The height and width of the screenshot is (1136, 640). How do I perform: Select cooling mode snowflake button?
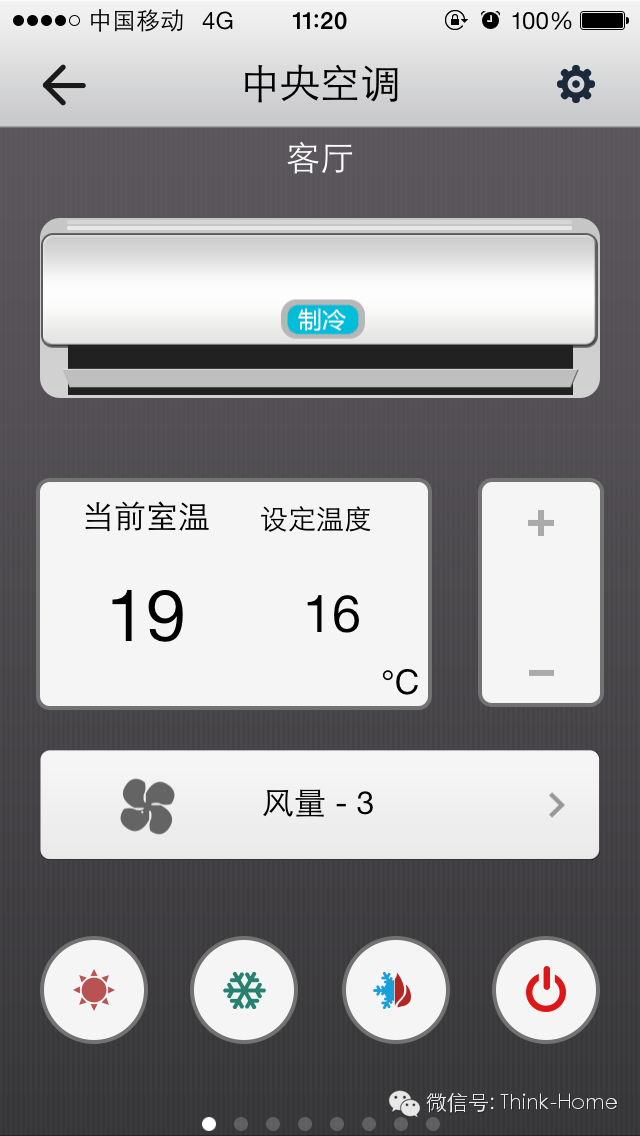pos(244,990)
